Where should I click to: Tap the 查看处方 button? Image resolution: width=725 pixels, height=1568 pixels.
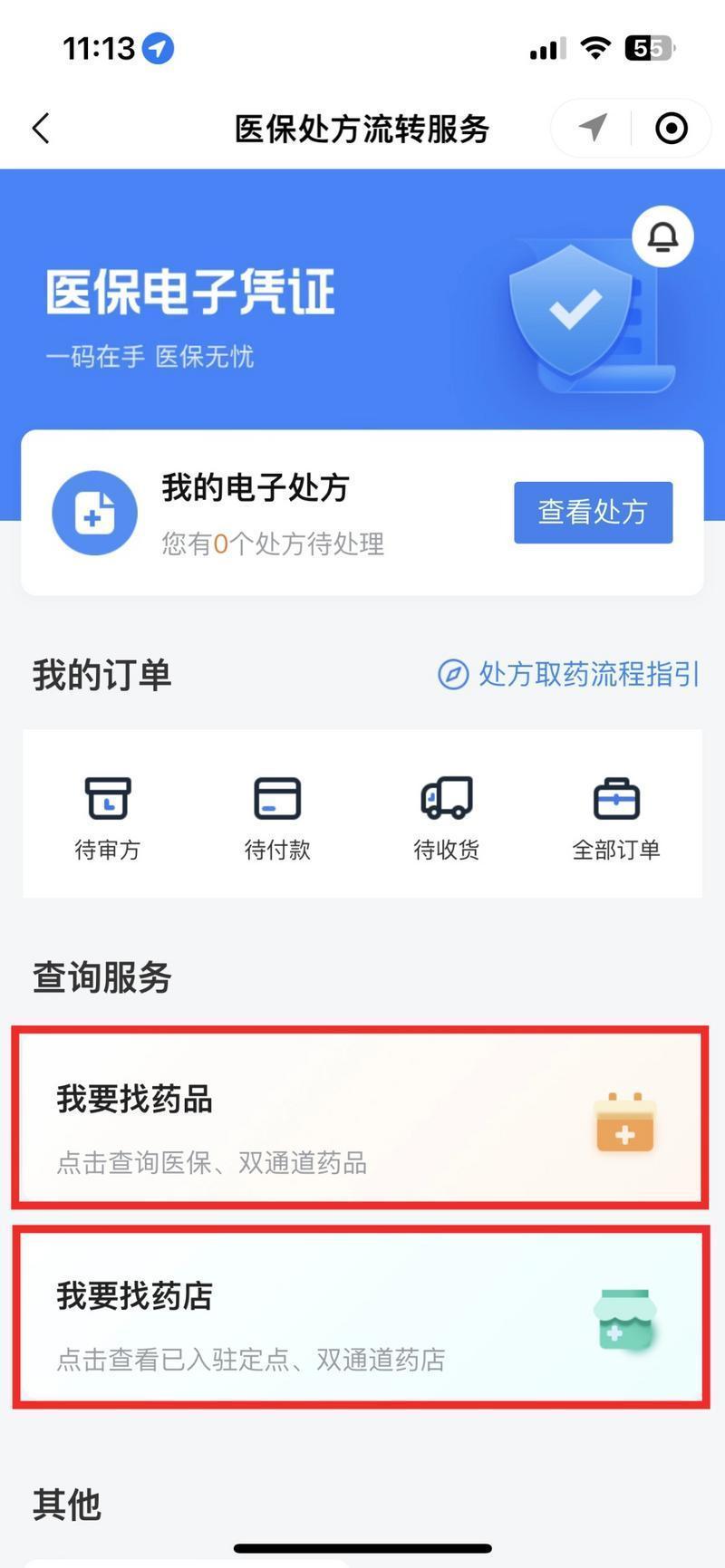593,513
